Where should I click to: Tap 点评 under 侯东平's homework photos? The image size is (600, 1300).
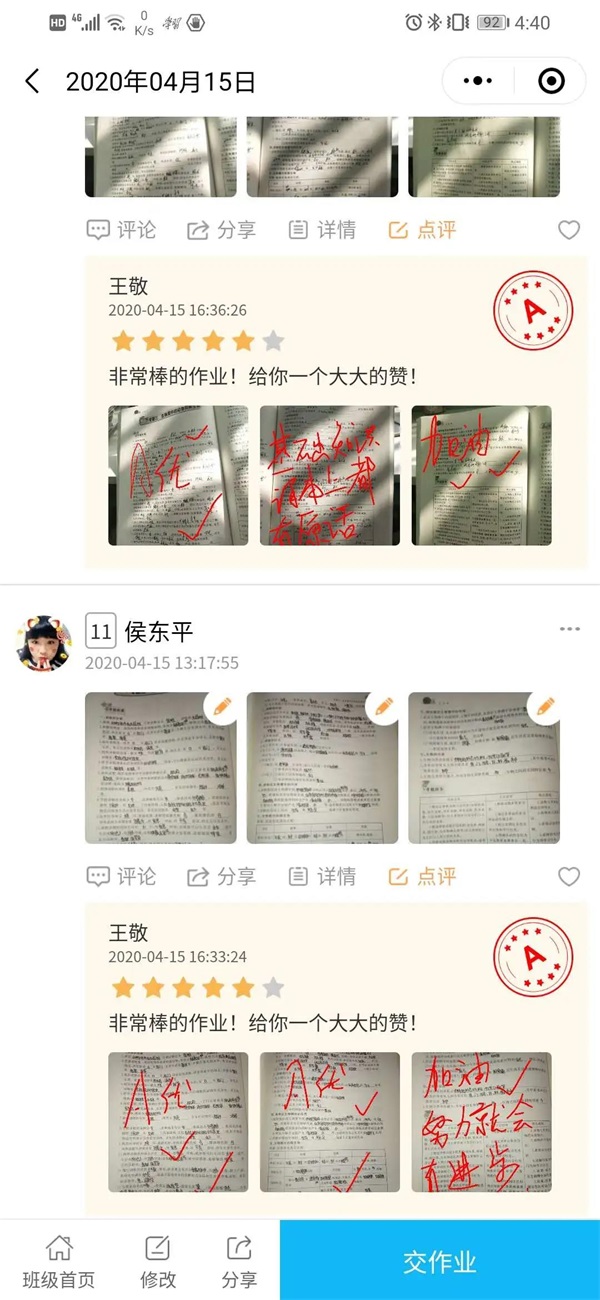click(422, 877)
